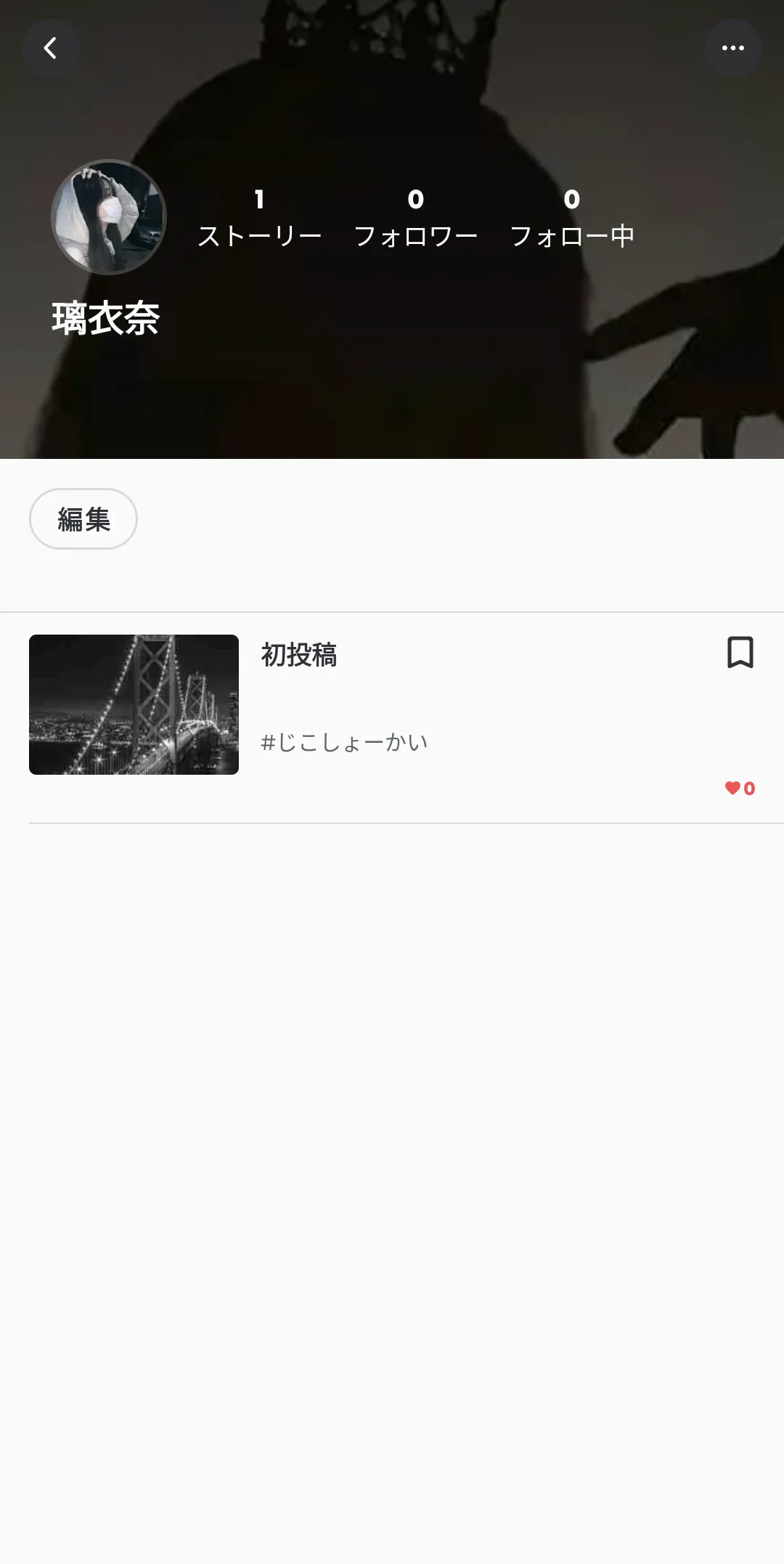View the フォロー中 following list
784x1564 pixels.
[x=572, y=219]
